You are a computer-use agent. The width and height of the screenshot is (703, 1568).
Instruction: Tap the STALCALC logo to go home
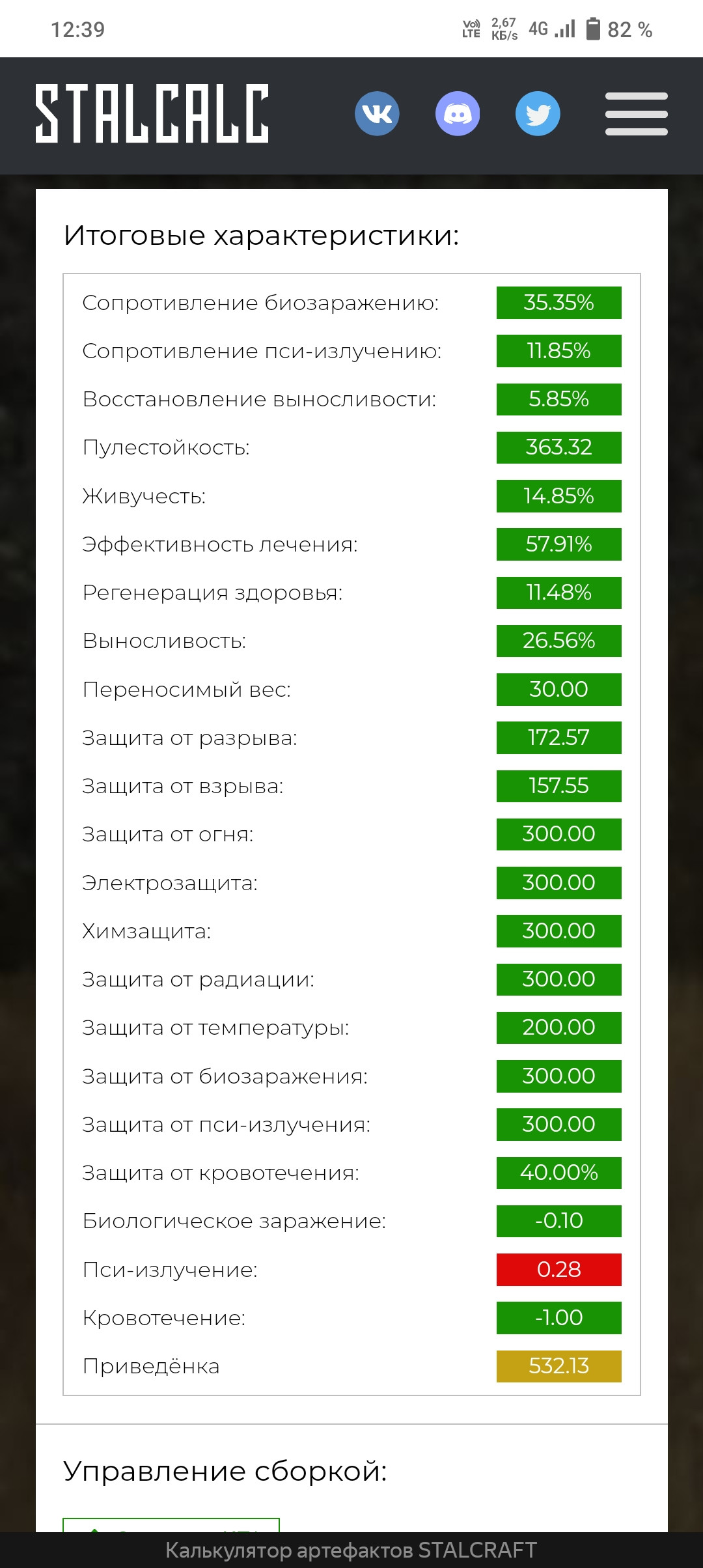(152, 113)
